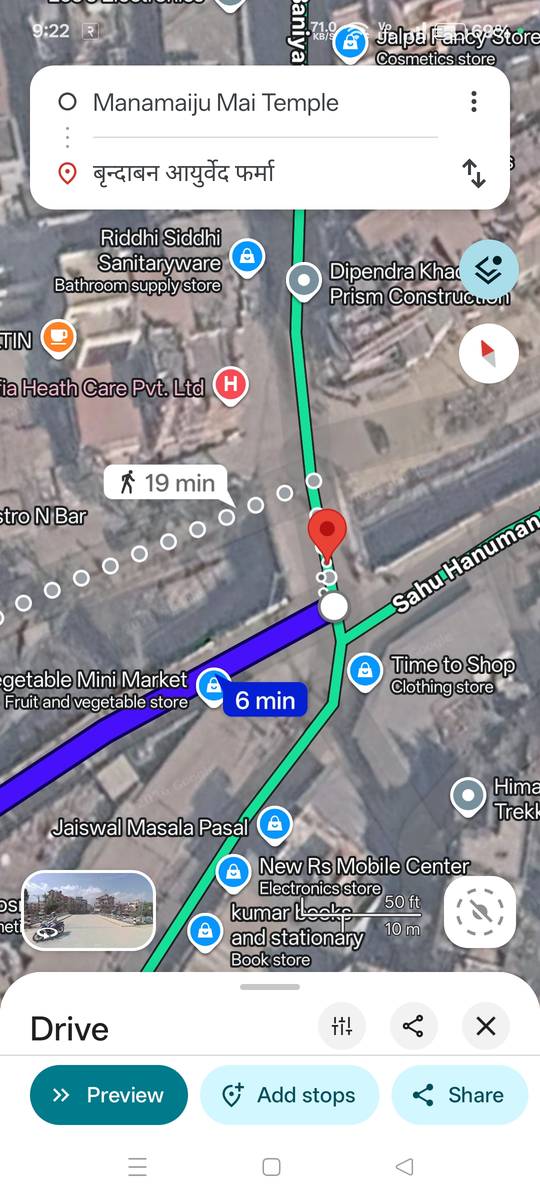Tap the Share button at bottom
This screenshot has width=540, height=1200.
tap(459, 1095)
